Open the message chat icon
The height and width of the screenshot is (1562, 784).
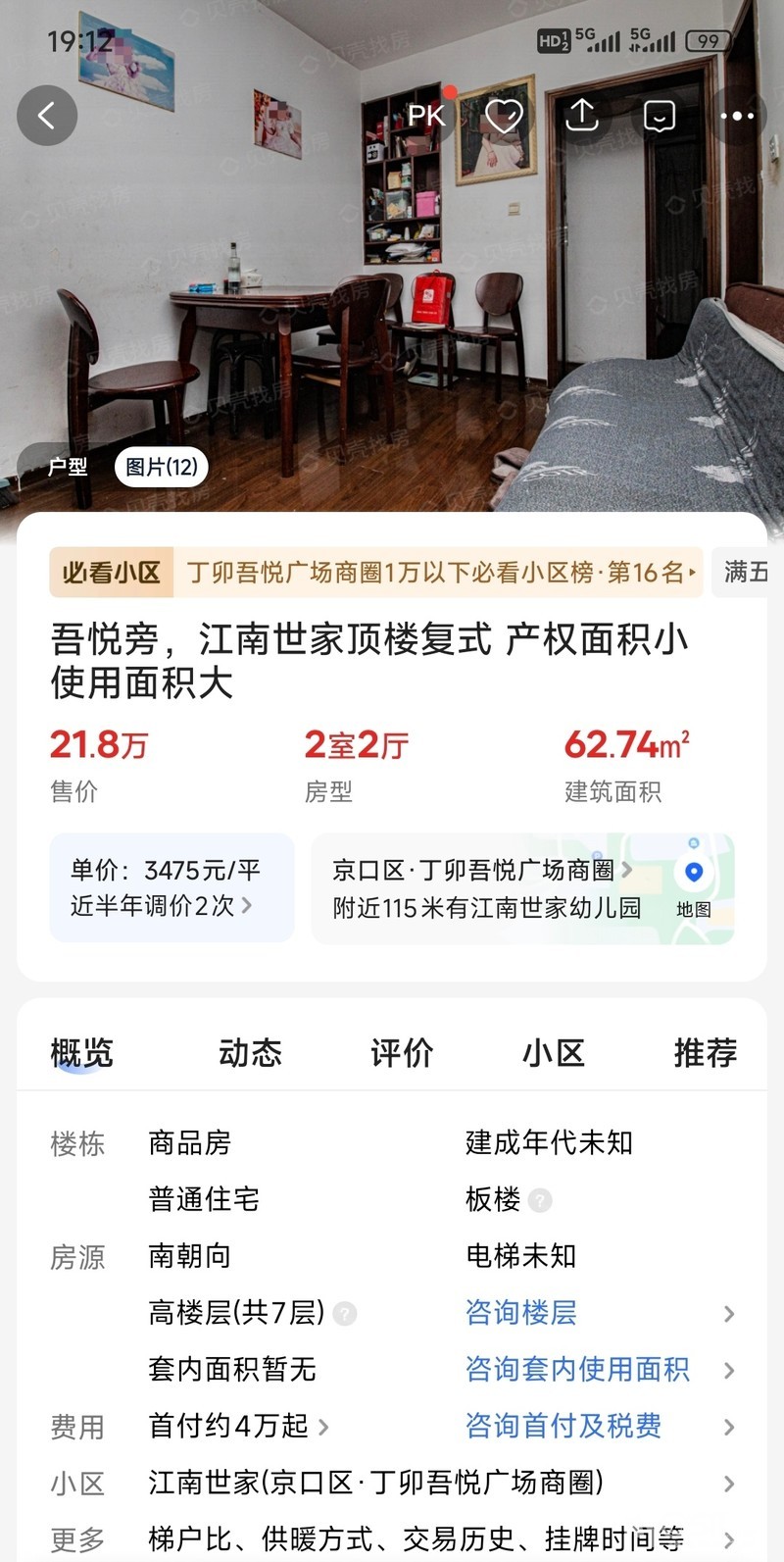[660, 116]
